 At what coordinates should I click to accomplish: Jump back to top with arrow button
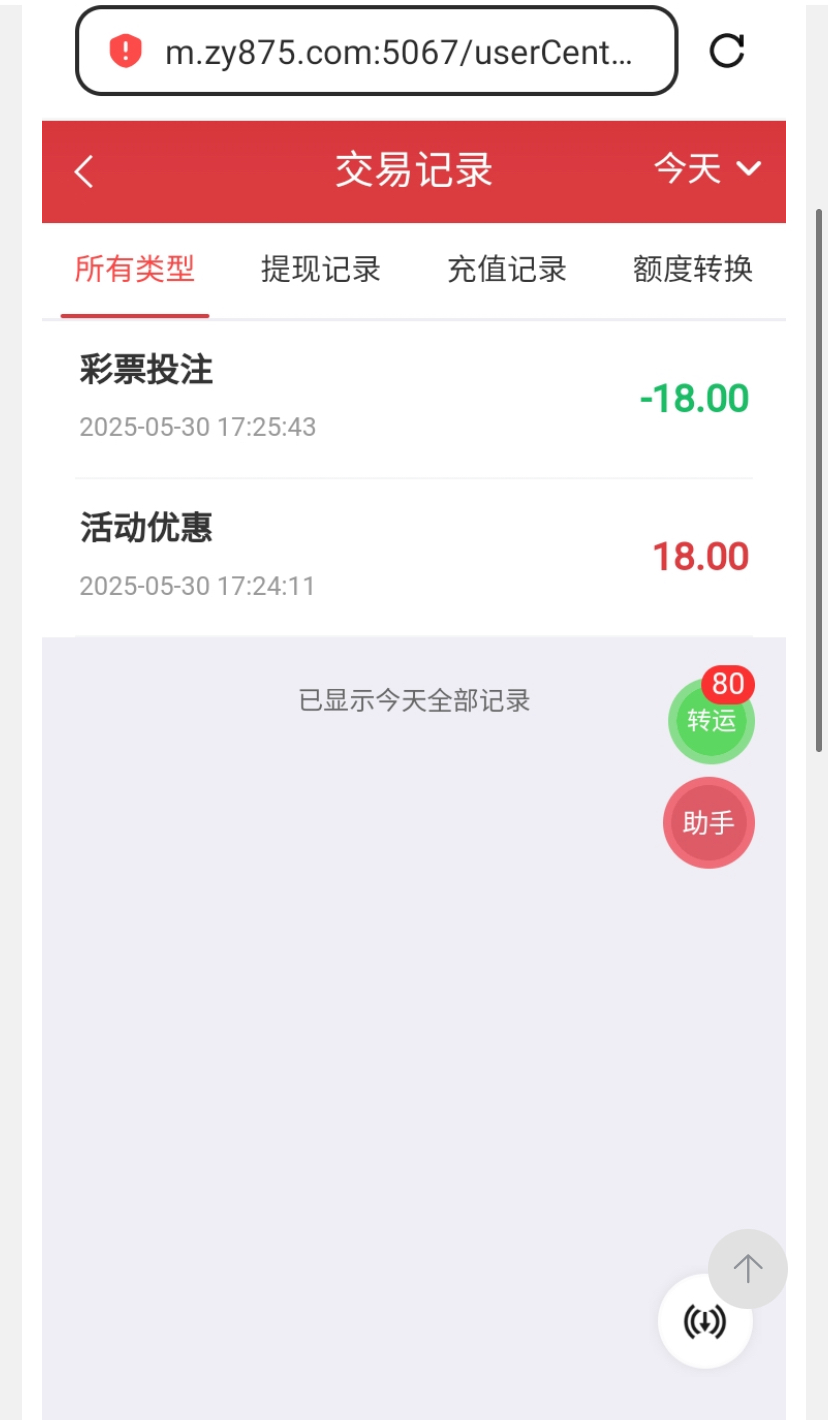pos(747,1269)
